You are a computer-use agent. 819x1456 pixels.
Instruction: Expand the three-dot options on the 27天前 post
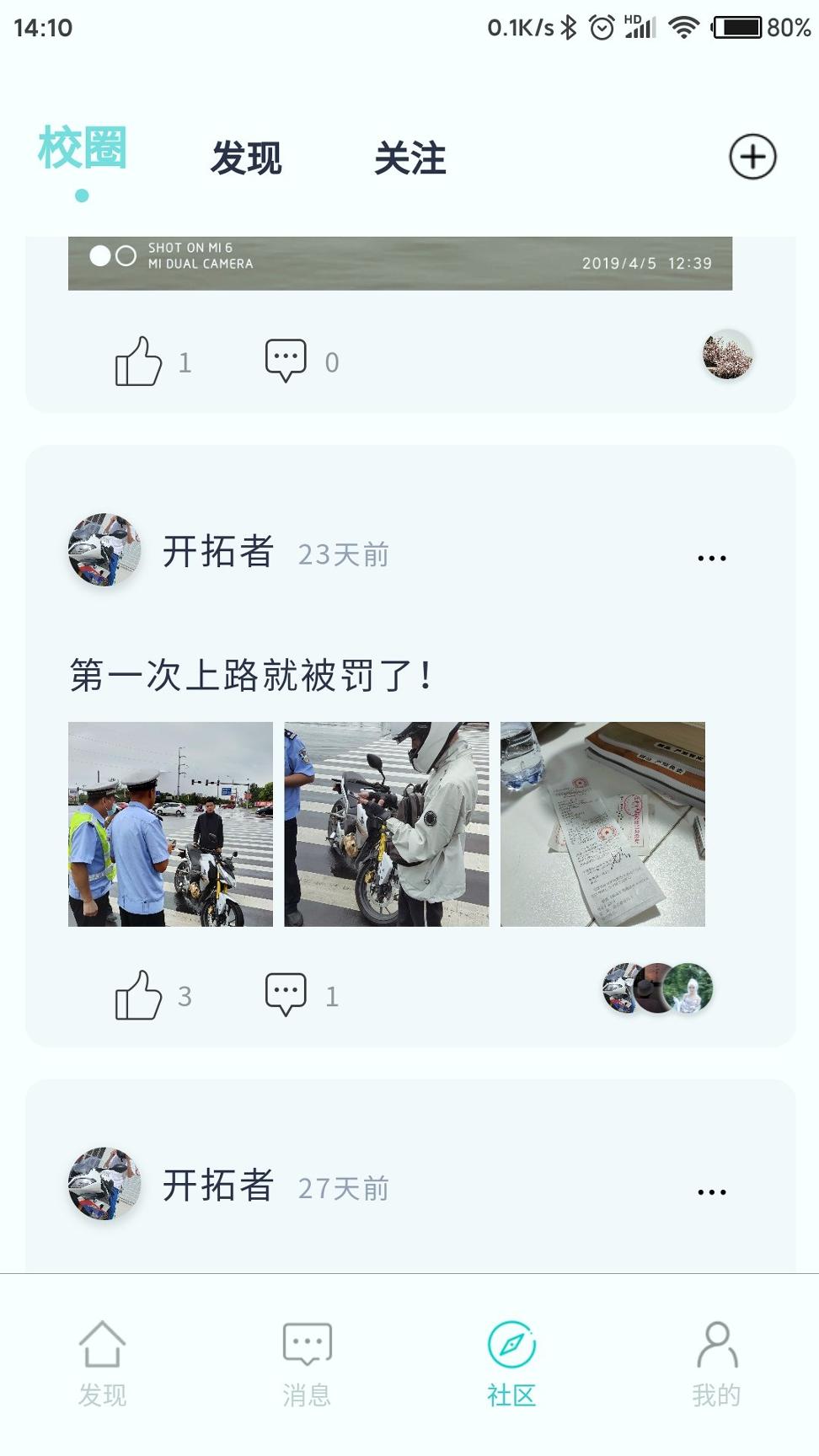[710, 1191]
